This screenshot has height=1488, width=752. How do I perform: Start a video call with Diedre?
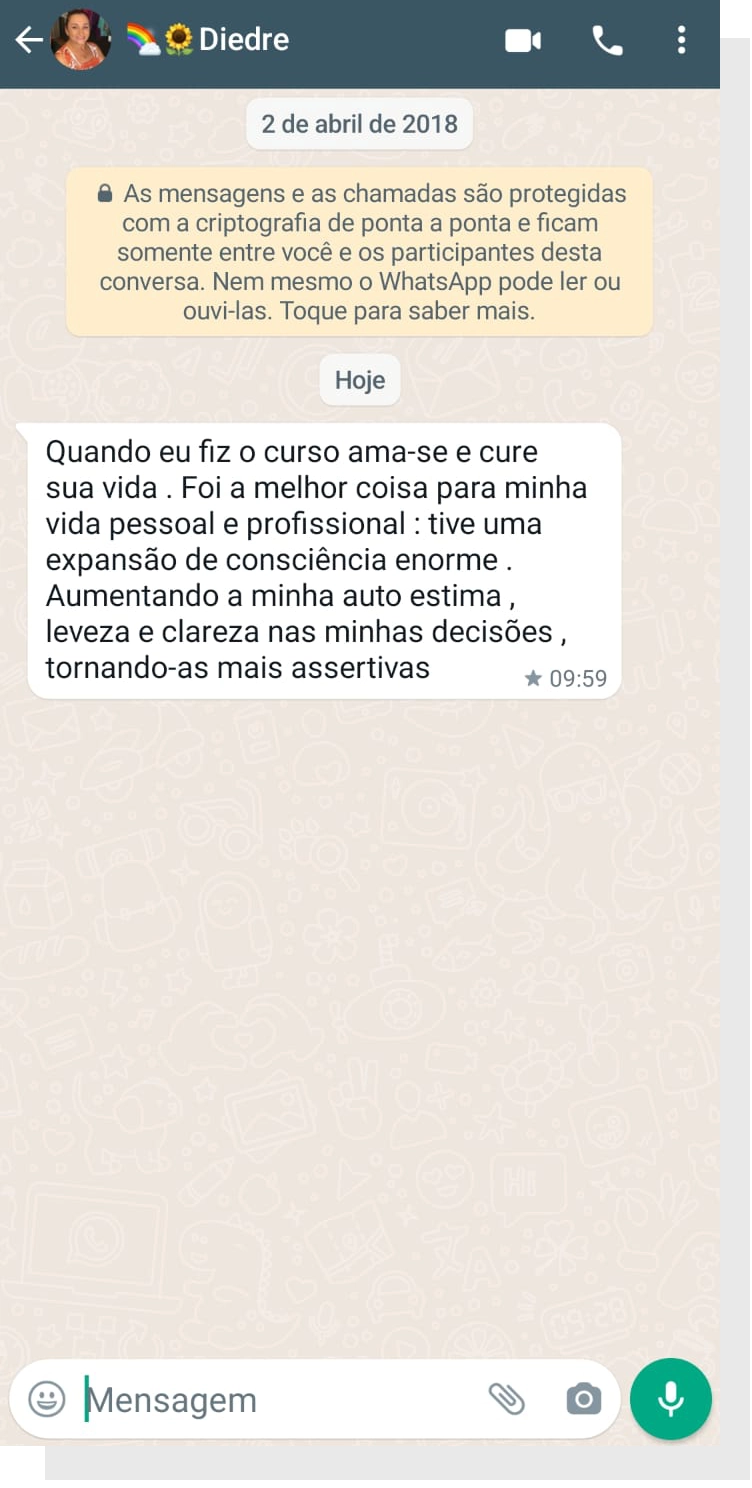click(x=522, y=40)
